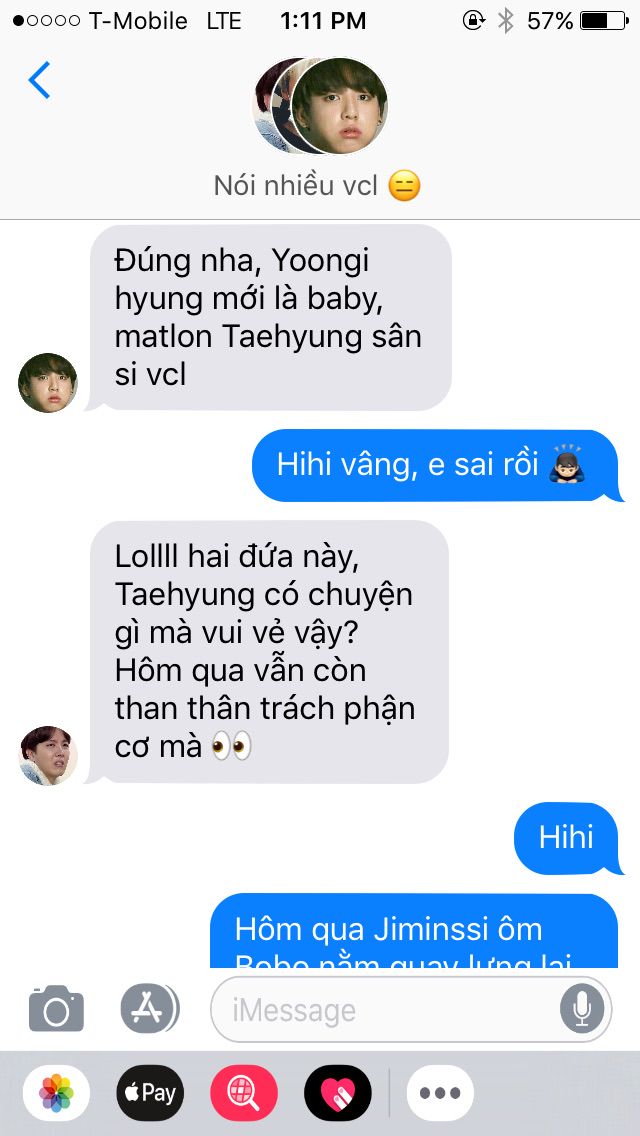
Task: Toggle the iMessage app drawer button
Action: (150, 1008)
